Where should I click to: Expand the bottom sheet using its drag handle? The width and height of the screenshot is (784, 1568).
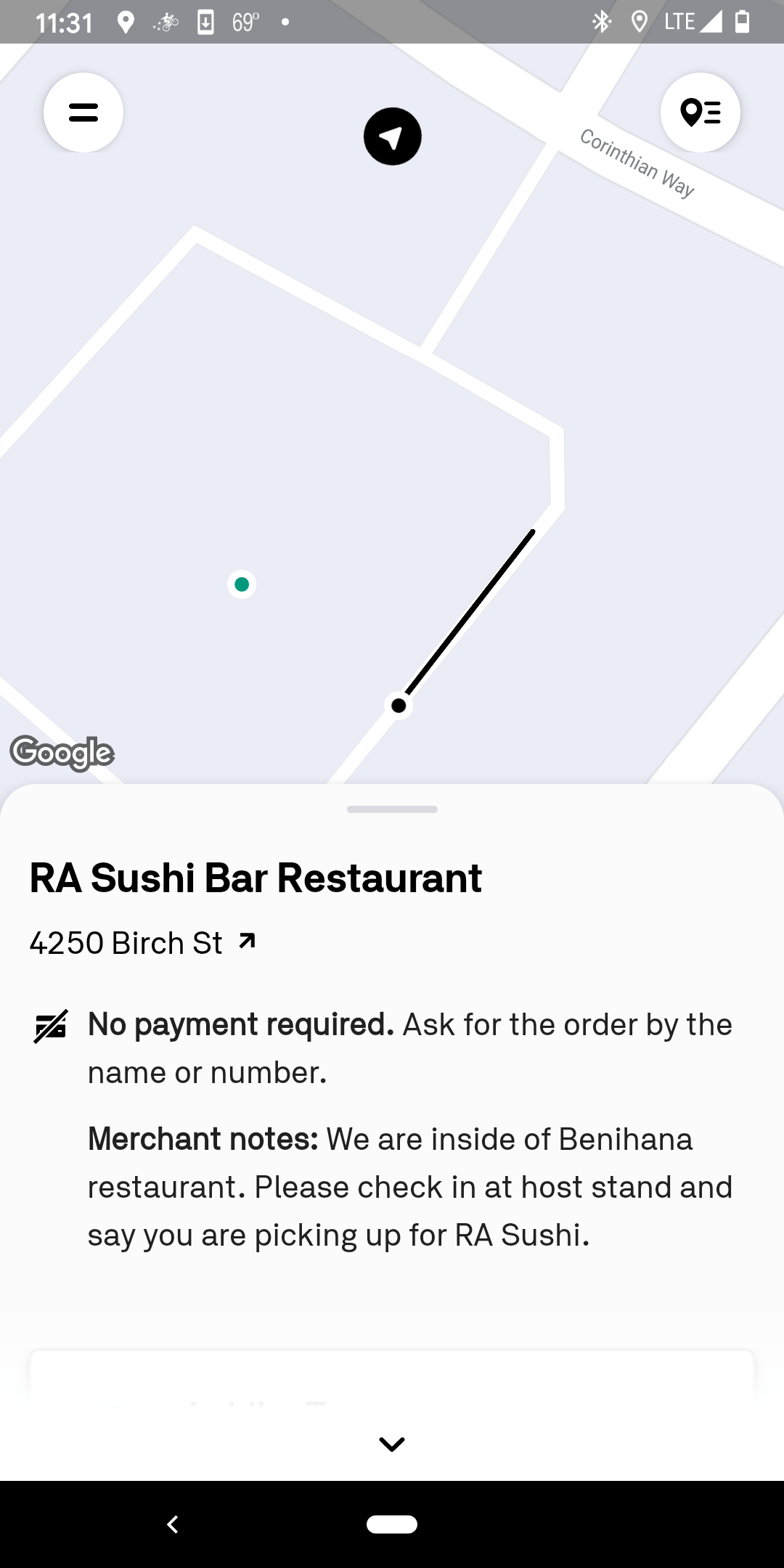tap(392, 809)
